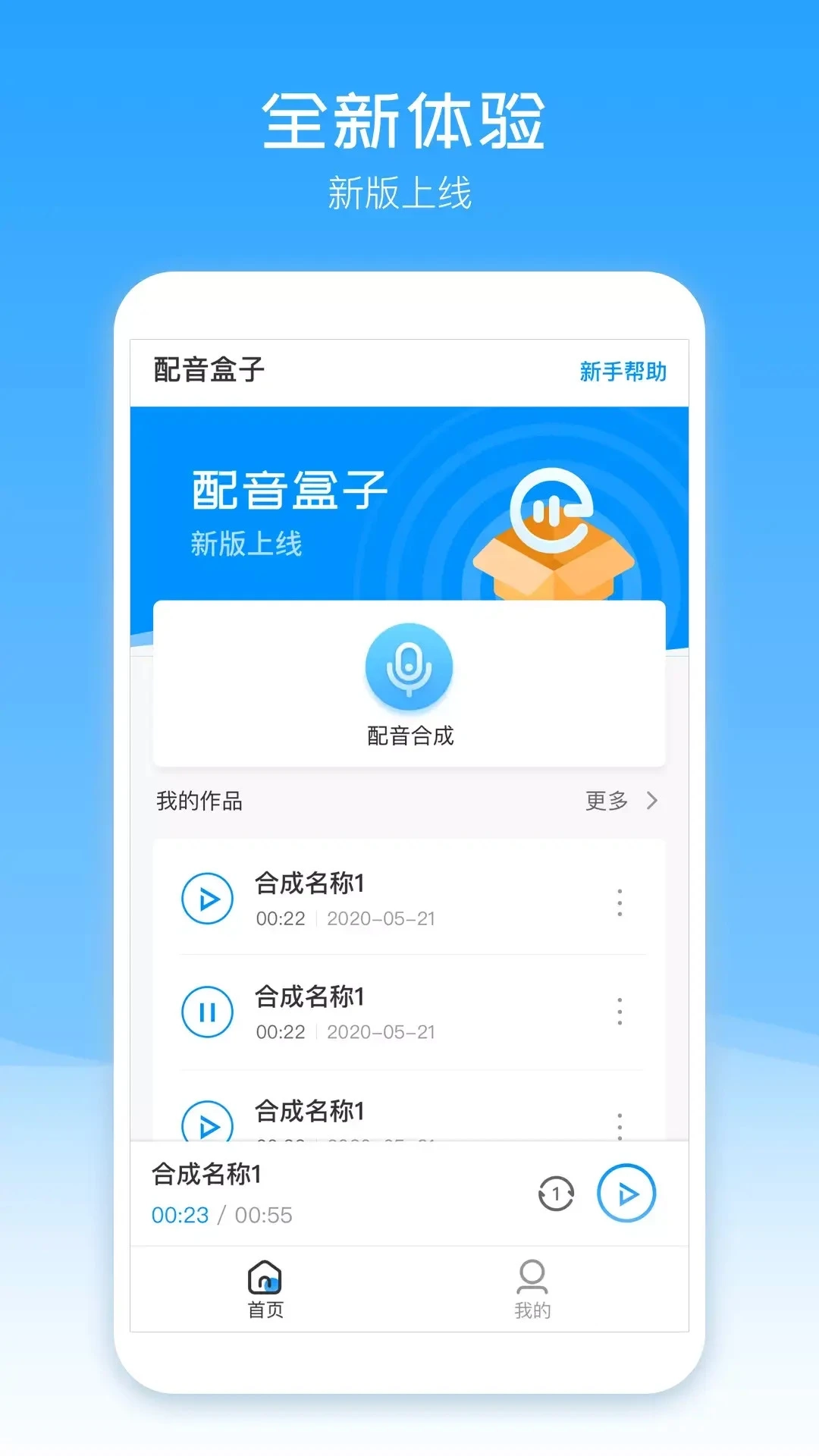The width and height of the screenshot is (819, 1456).
Task: Tap the 我的作品 section header
Action: [199, 801]
